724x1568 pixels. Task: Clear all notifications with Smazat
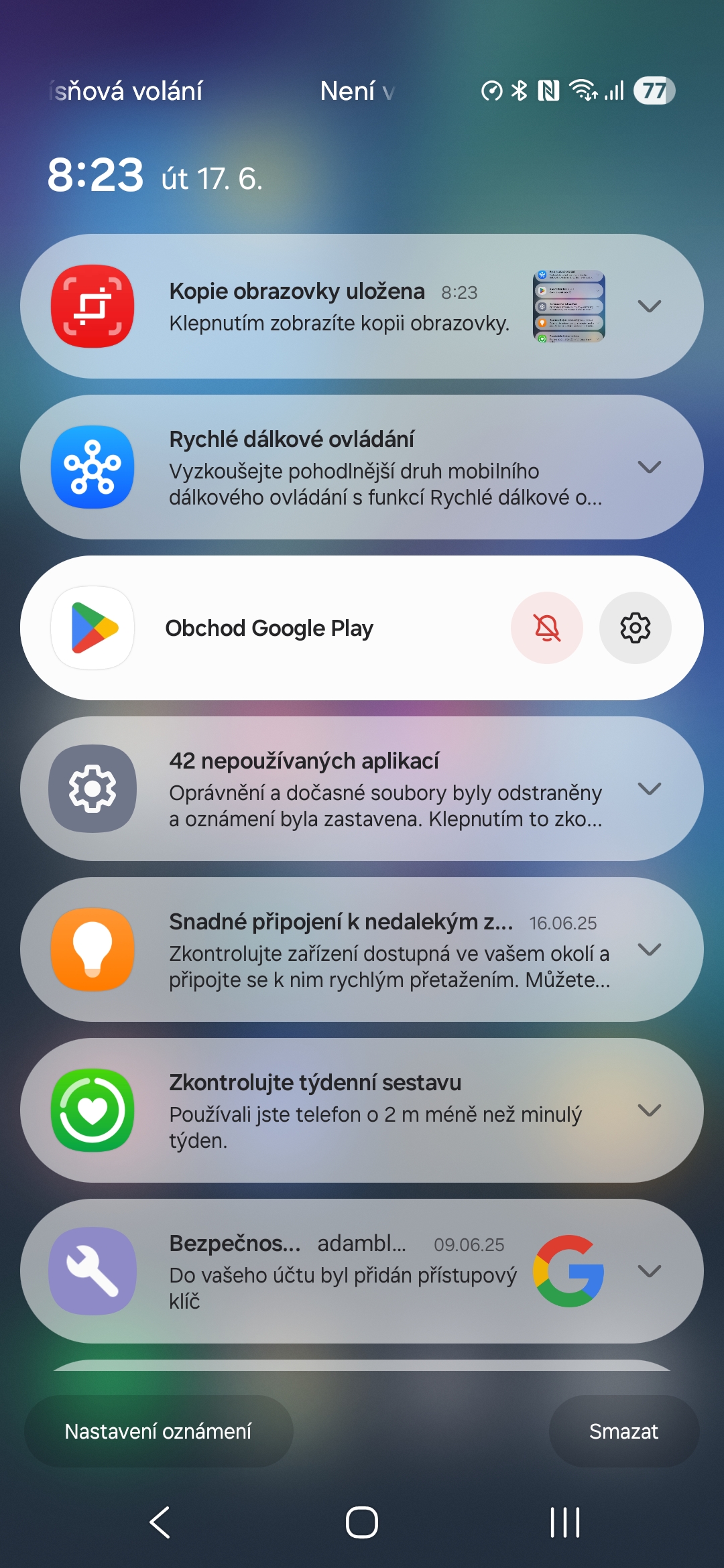coord(623,1431)
